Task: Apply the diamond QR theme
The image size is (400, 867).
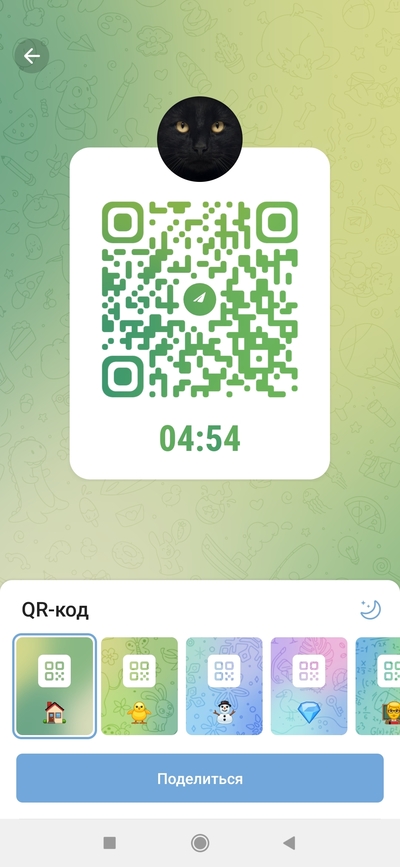Action: tap(309, 686)
